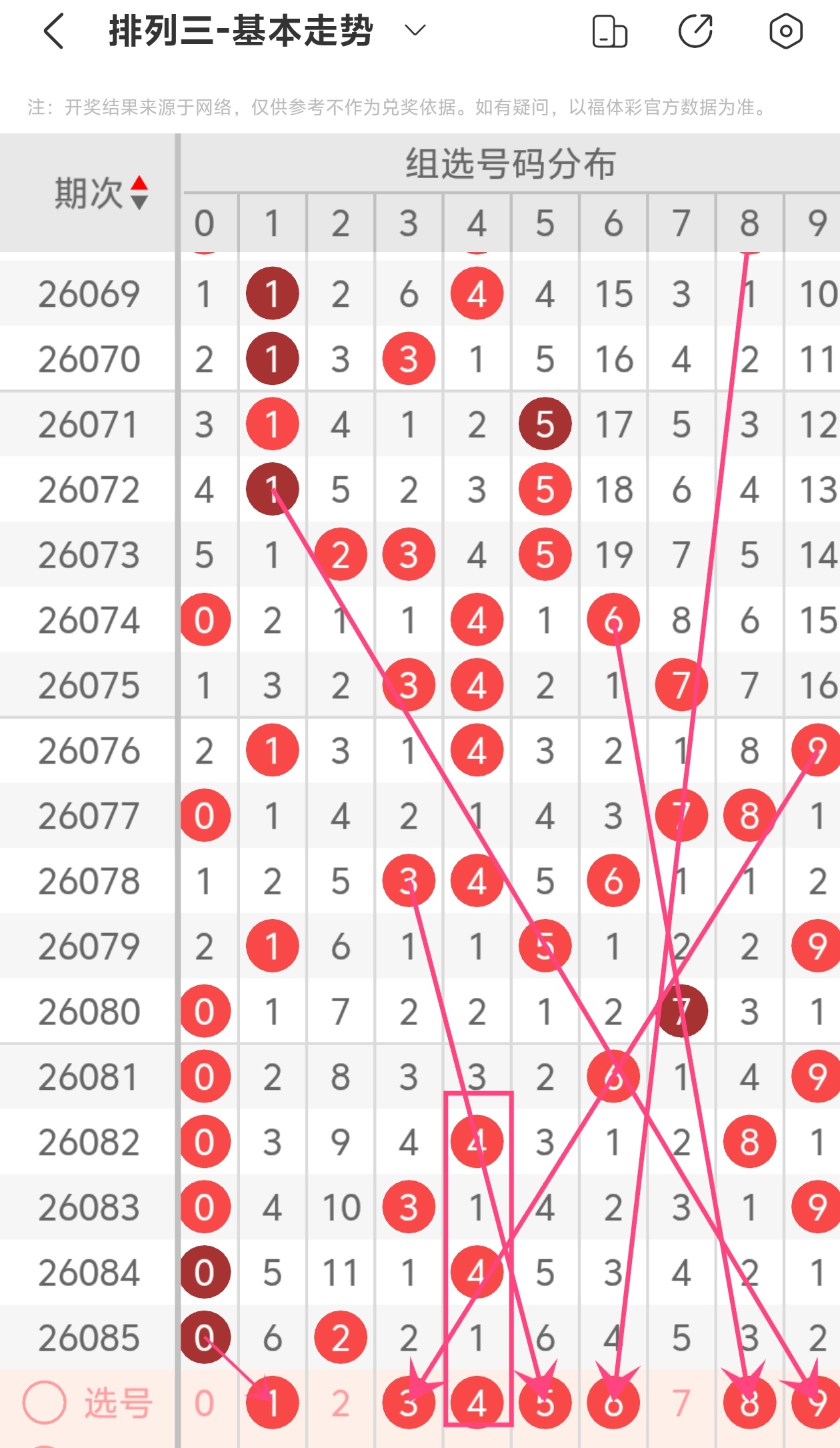
Task: Deselect number 9 in the 选号 row
Action: [816, 1403]
